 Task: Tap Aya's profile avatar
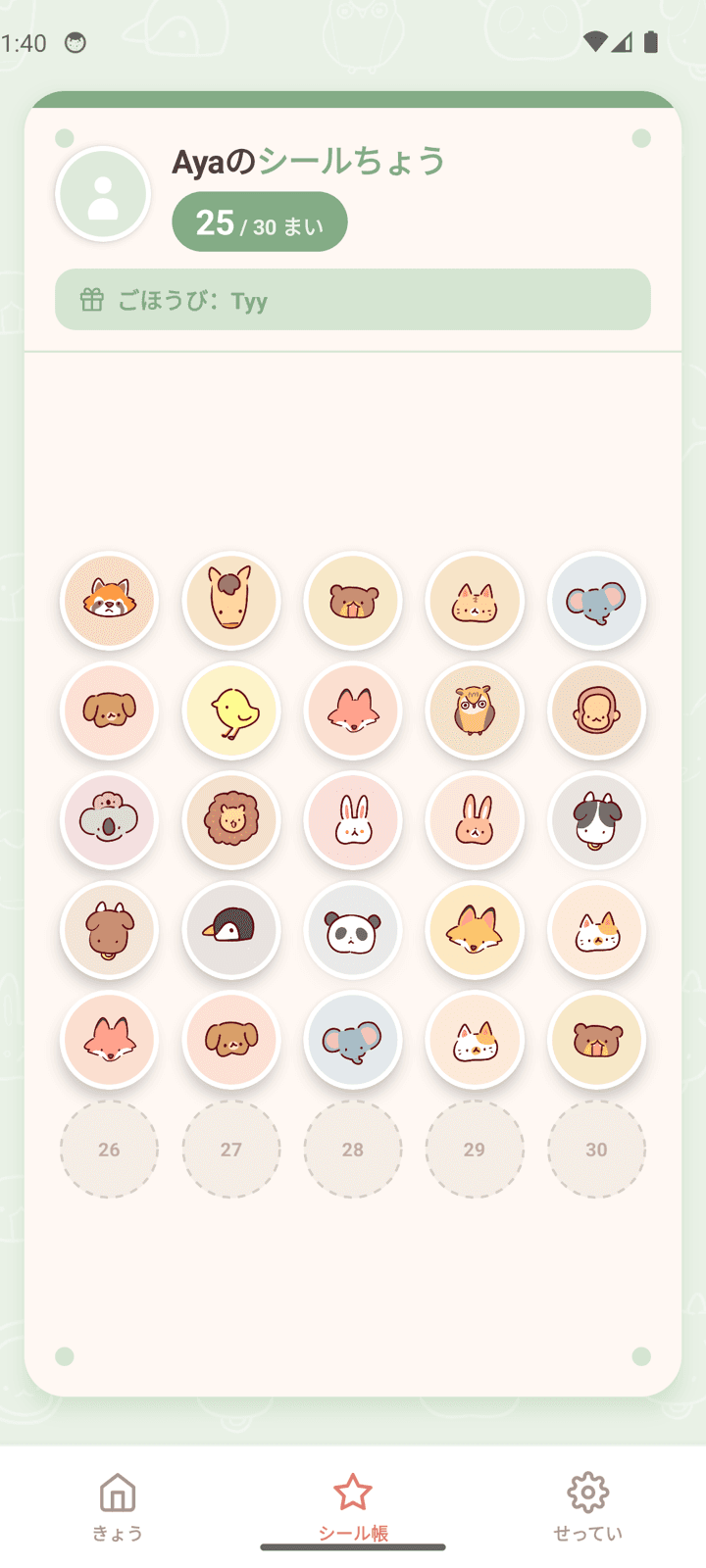tap(103, 194)
